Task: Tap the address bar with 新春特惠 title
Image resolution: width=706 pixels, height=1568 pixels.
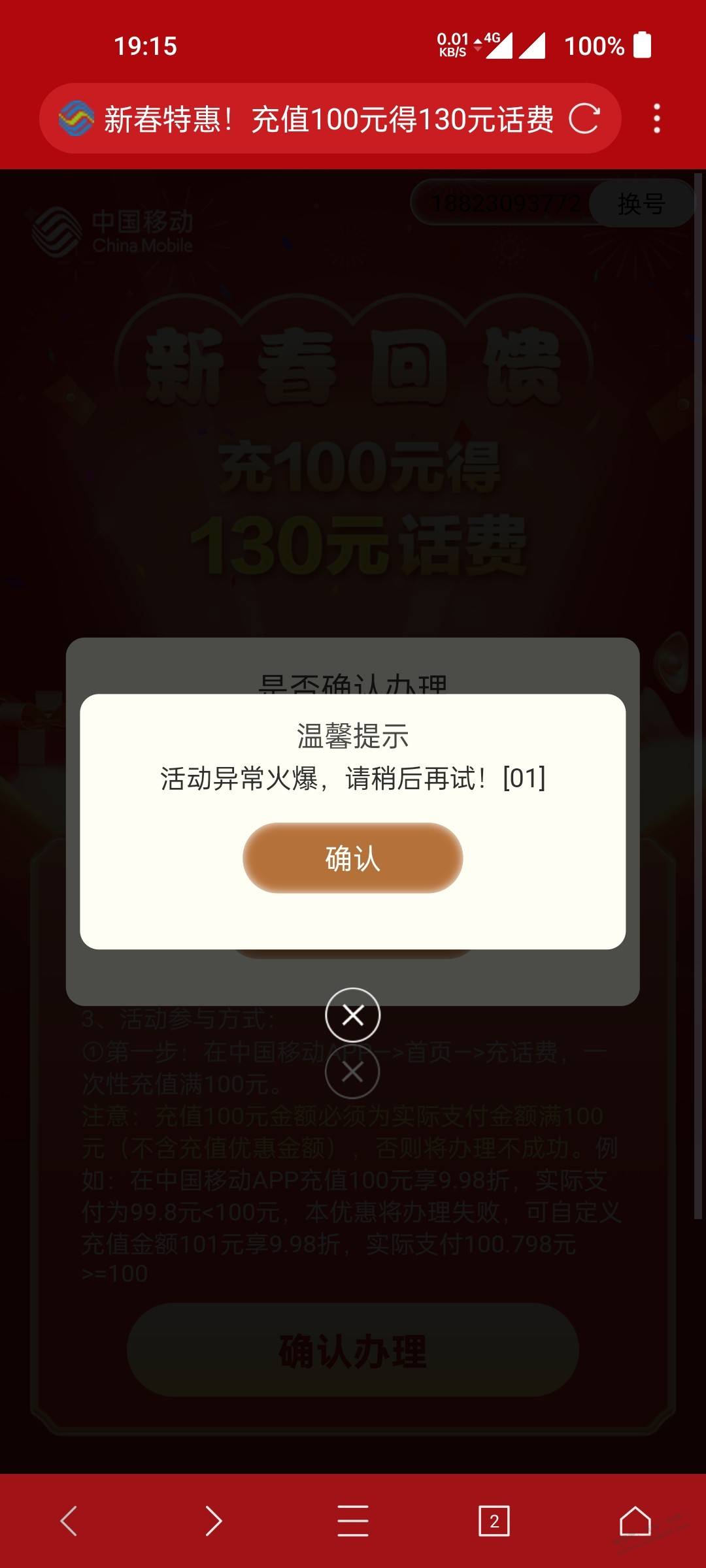Action: tap(327, 119)
